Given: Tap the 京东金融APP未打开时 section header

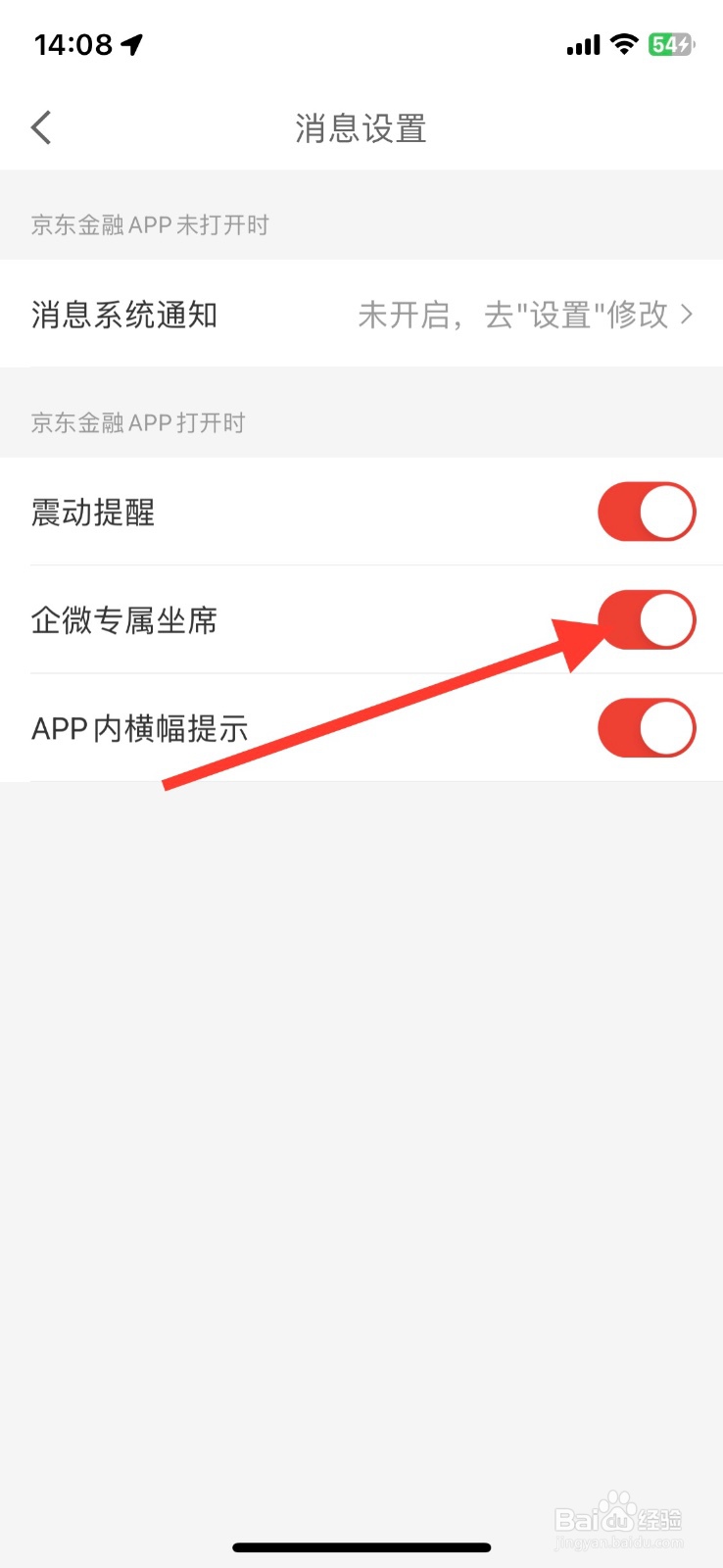Looking at the screenshot, I should (x=148, y=225).
